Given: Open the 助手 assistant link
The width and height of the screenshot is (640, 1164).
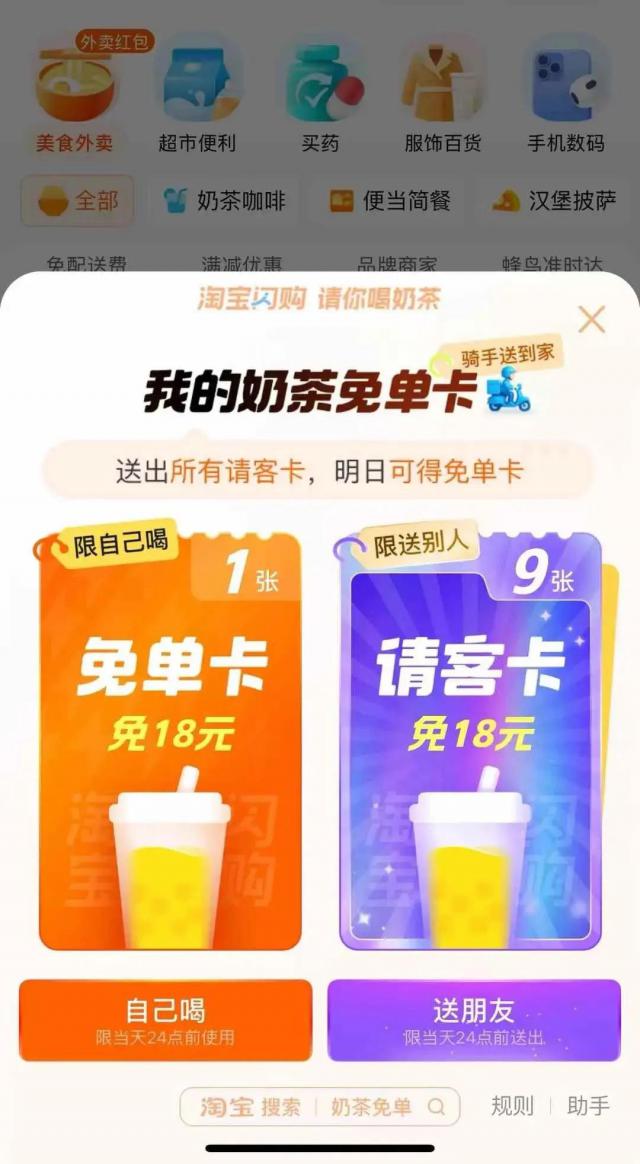Looking at the screenshot, I should coord(588,1106).
